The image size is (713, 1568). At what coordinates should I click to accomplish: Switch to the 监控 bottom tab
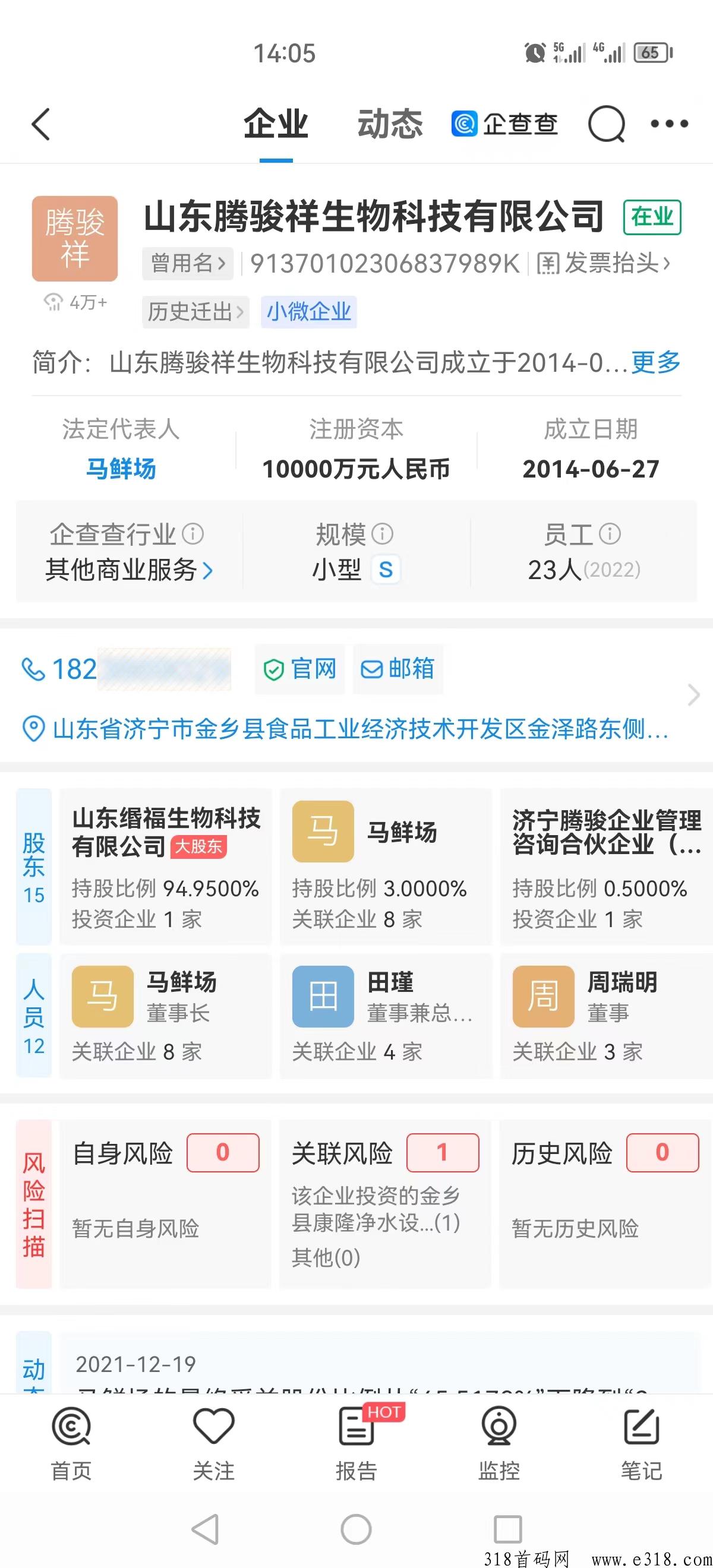tap(499, 1444)
